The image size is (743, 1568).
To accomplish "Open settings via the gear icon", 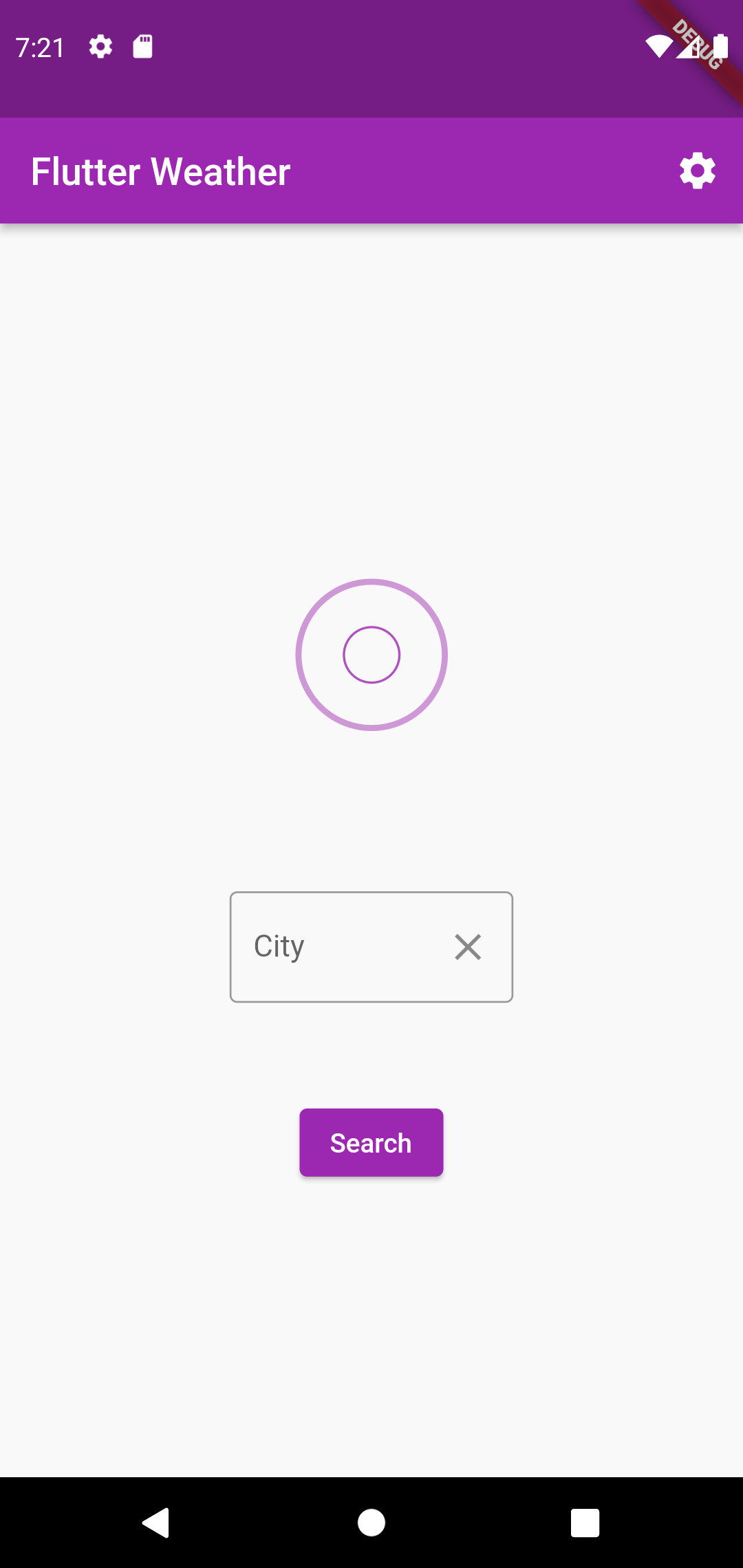I will (698, 171).
